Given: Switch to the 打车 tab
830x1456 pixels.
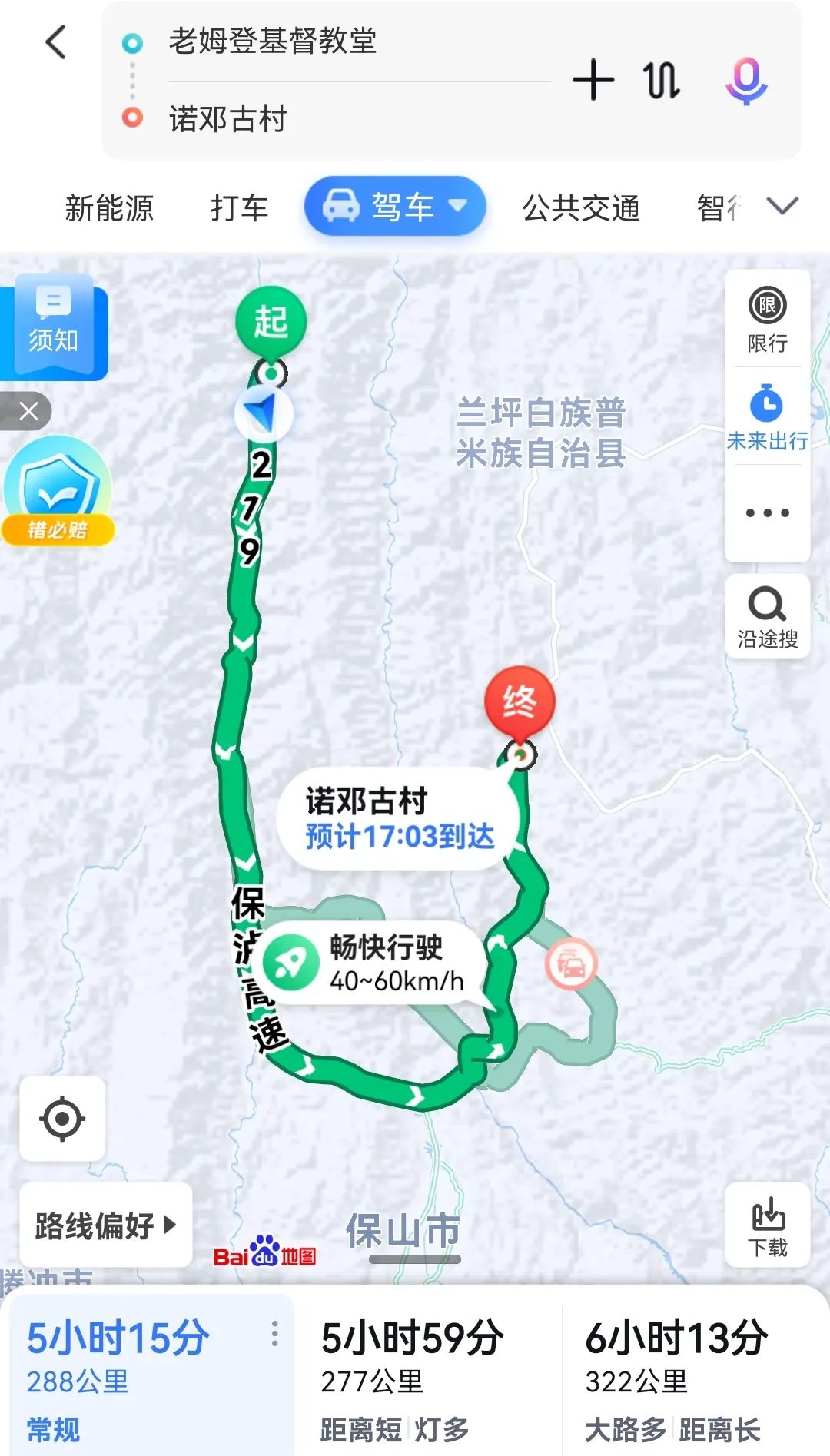Looking at the screenshot, I should pos(239,208).
